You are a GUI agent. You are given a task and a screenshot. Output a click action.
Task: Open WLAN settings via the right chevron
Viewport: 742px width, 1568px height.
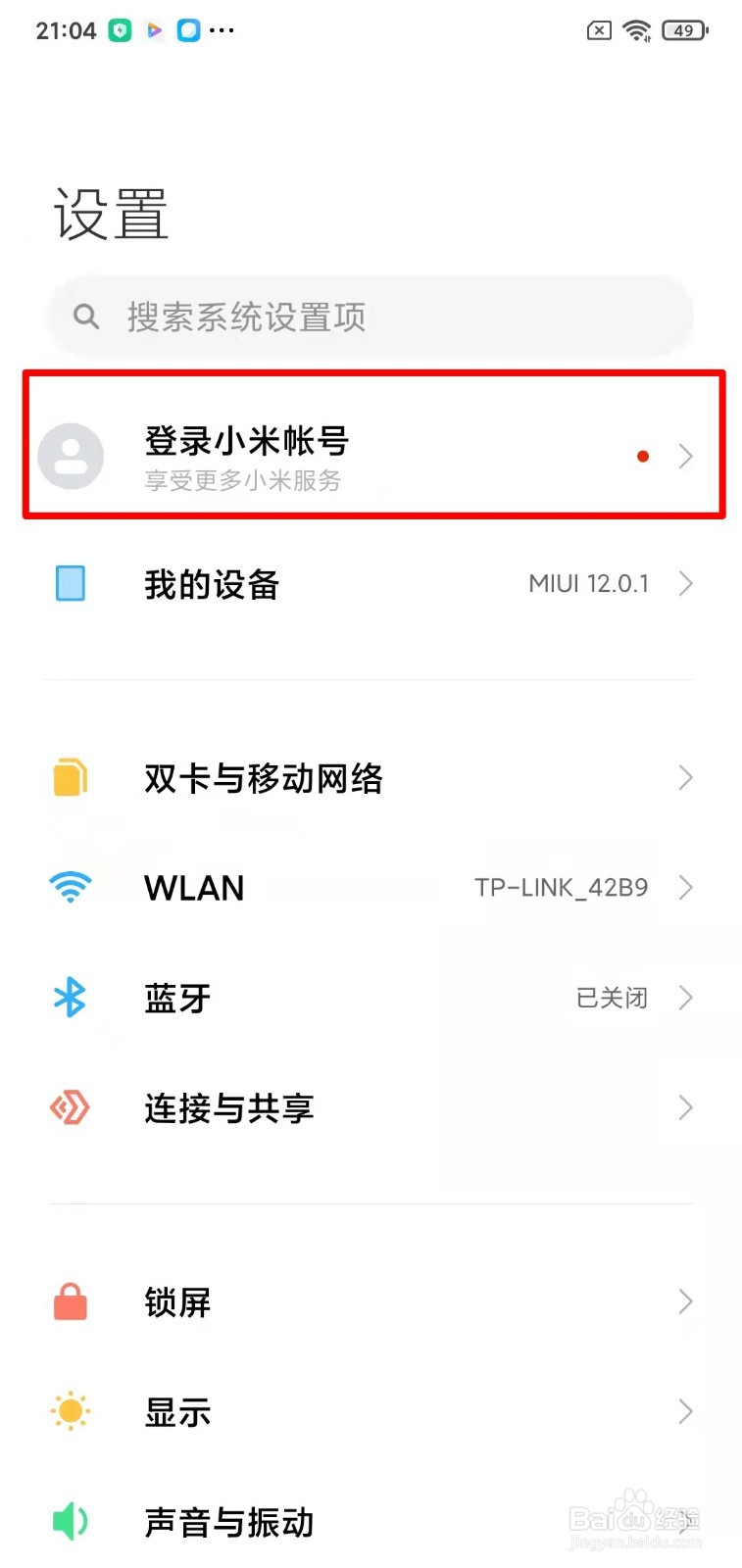tap(686, 887)
